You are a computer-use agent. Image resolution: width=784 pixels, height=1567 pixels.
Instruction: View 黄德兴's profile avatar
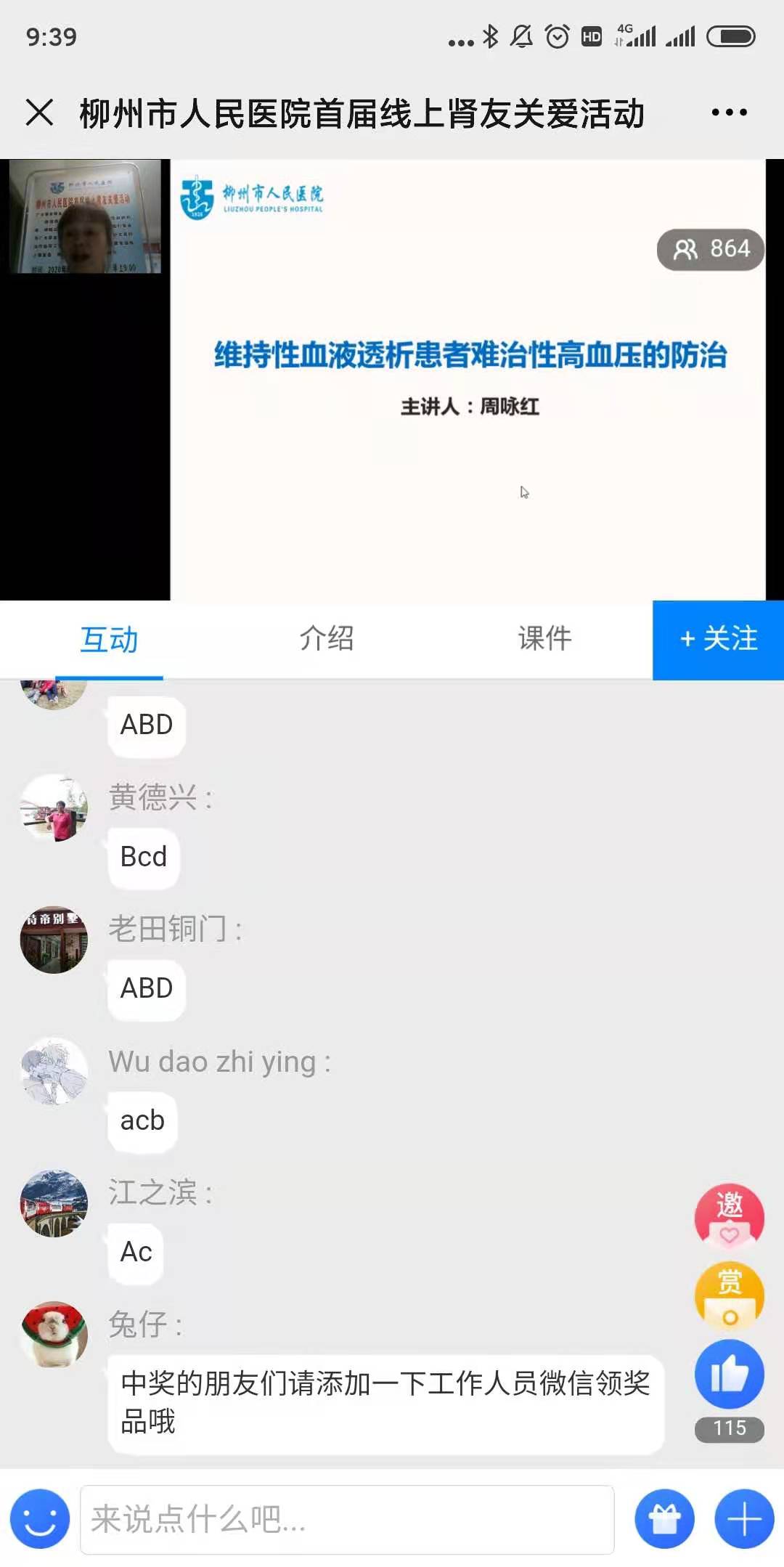(x=54, y=808)
